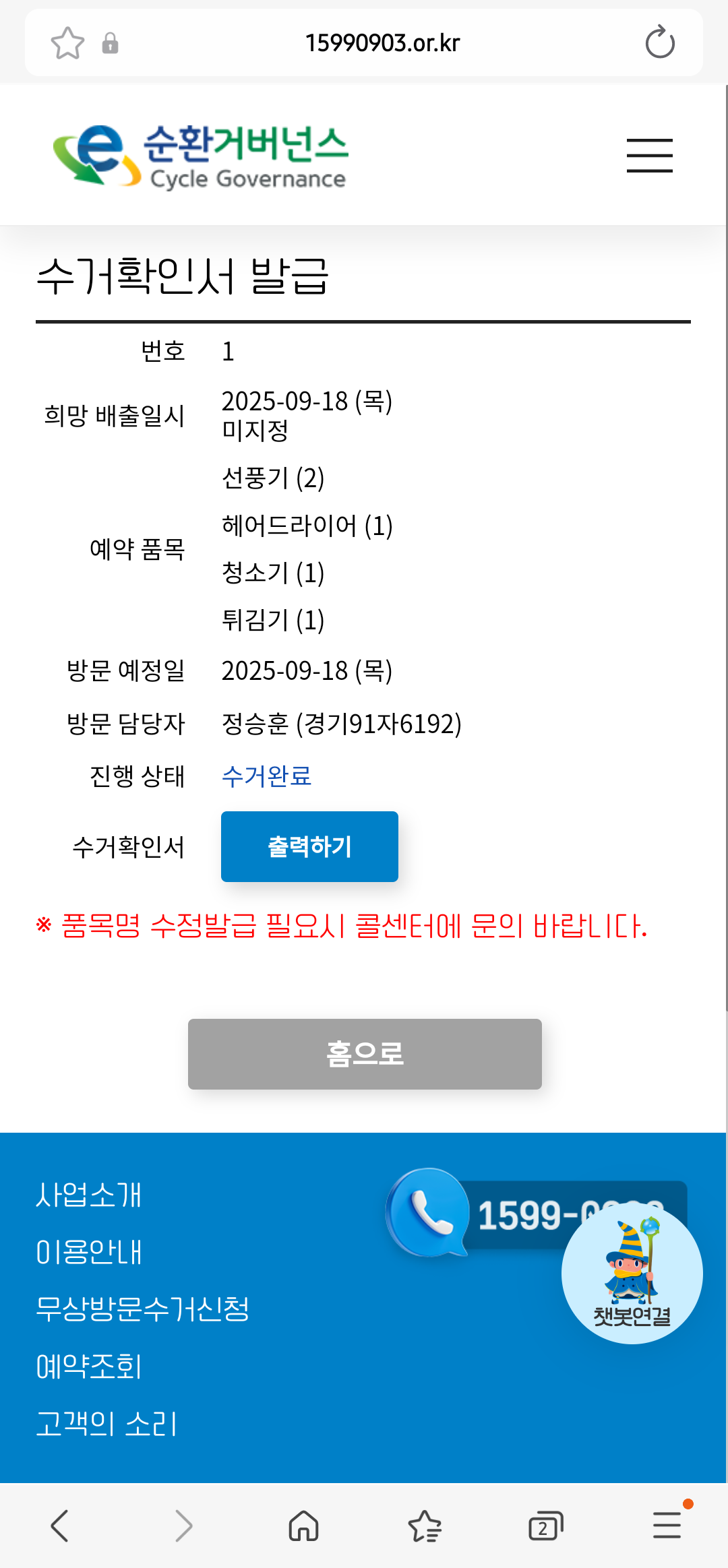Open the 무상방문수거신청 link
Image resolution: width=728 pixels, height=1568 pixels.
coord(142,1309)
